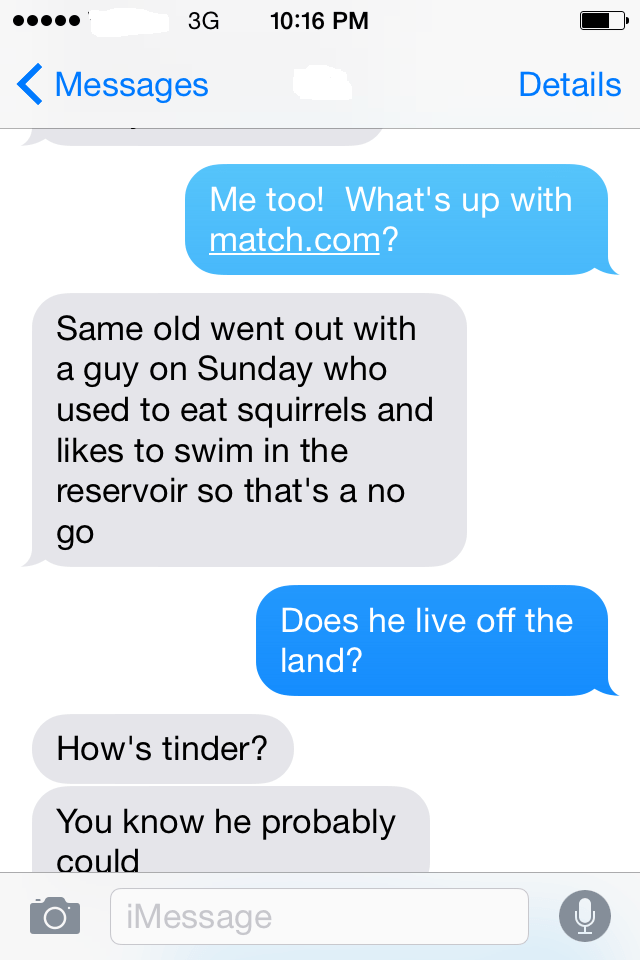Viewport: 640px width, 960px height.
Task: Record an audio message with microphone
Action: (584, 915)
